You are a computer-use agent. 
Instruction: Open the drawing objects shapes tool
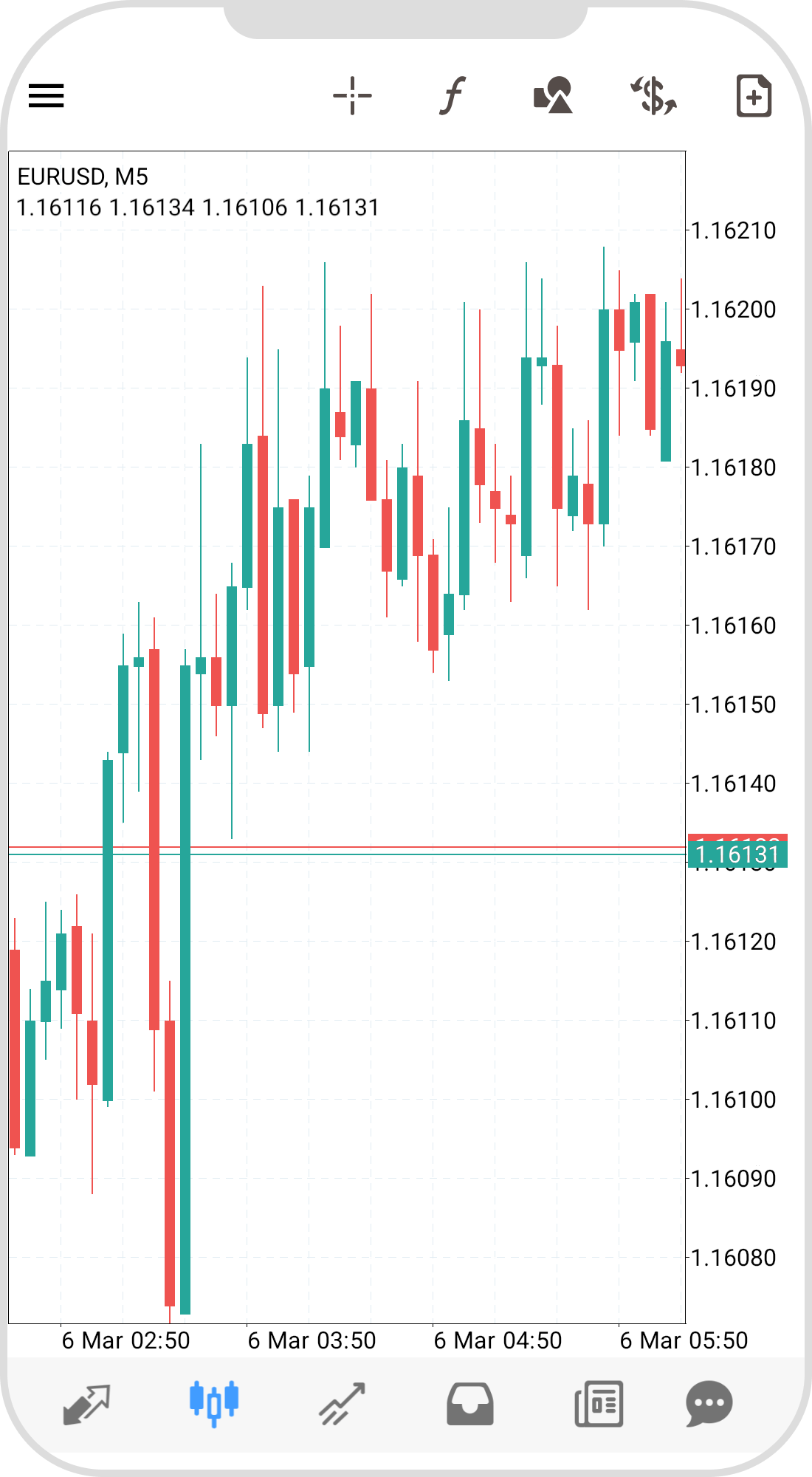(x=553, y=96)
